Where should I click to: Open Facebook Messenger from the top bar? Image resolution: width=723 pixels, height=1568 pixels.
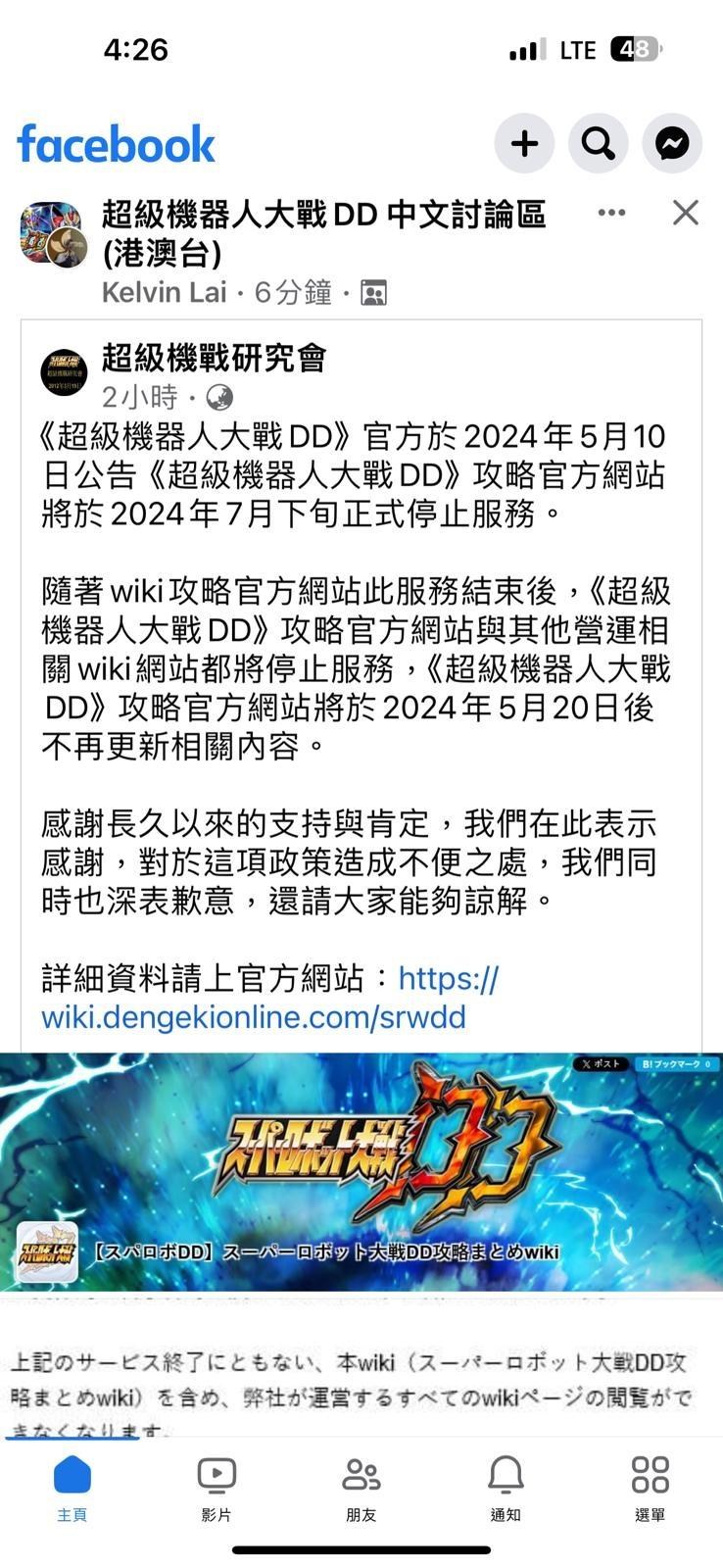pos(672,143)
